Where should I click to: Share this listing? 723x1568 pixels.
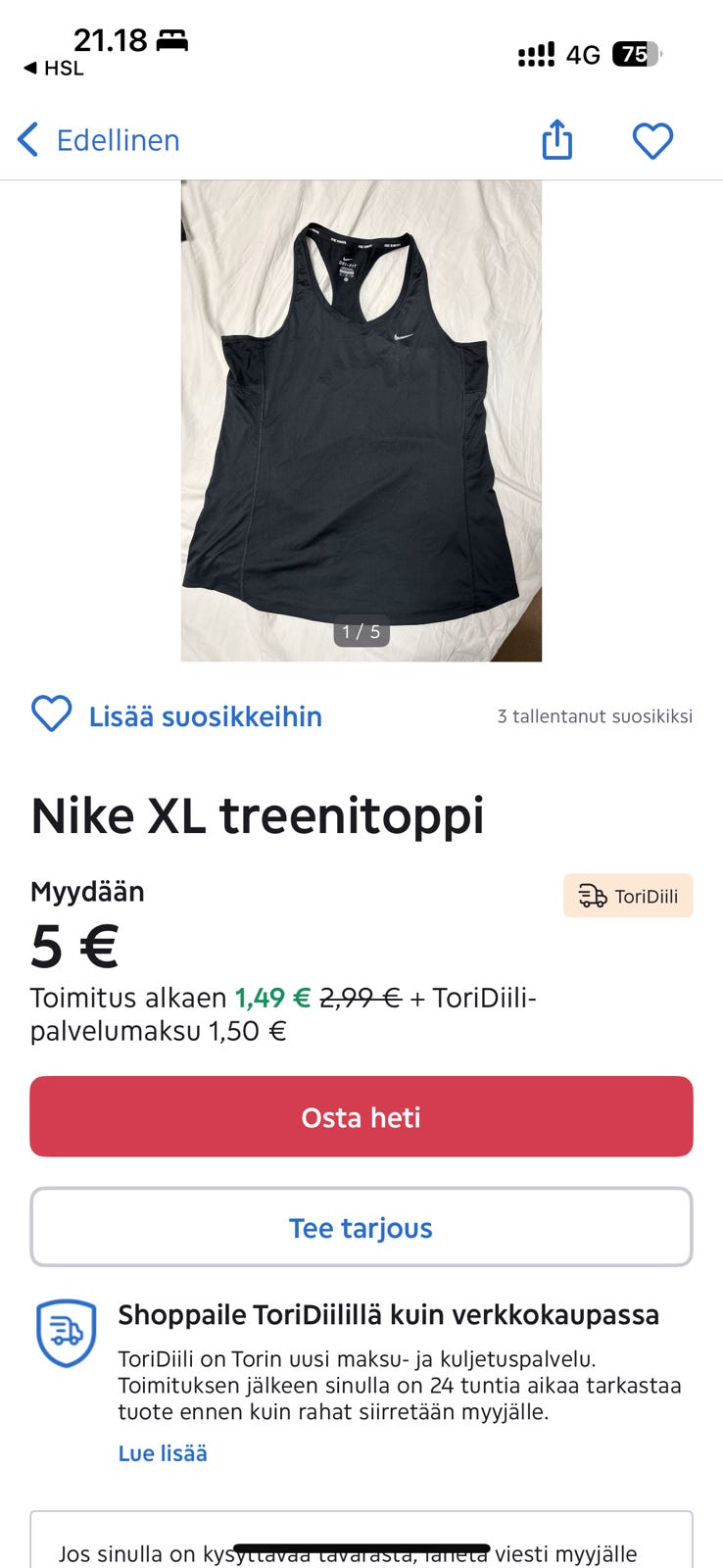point(556,140)
